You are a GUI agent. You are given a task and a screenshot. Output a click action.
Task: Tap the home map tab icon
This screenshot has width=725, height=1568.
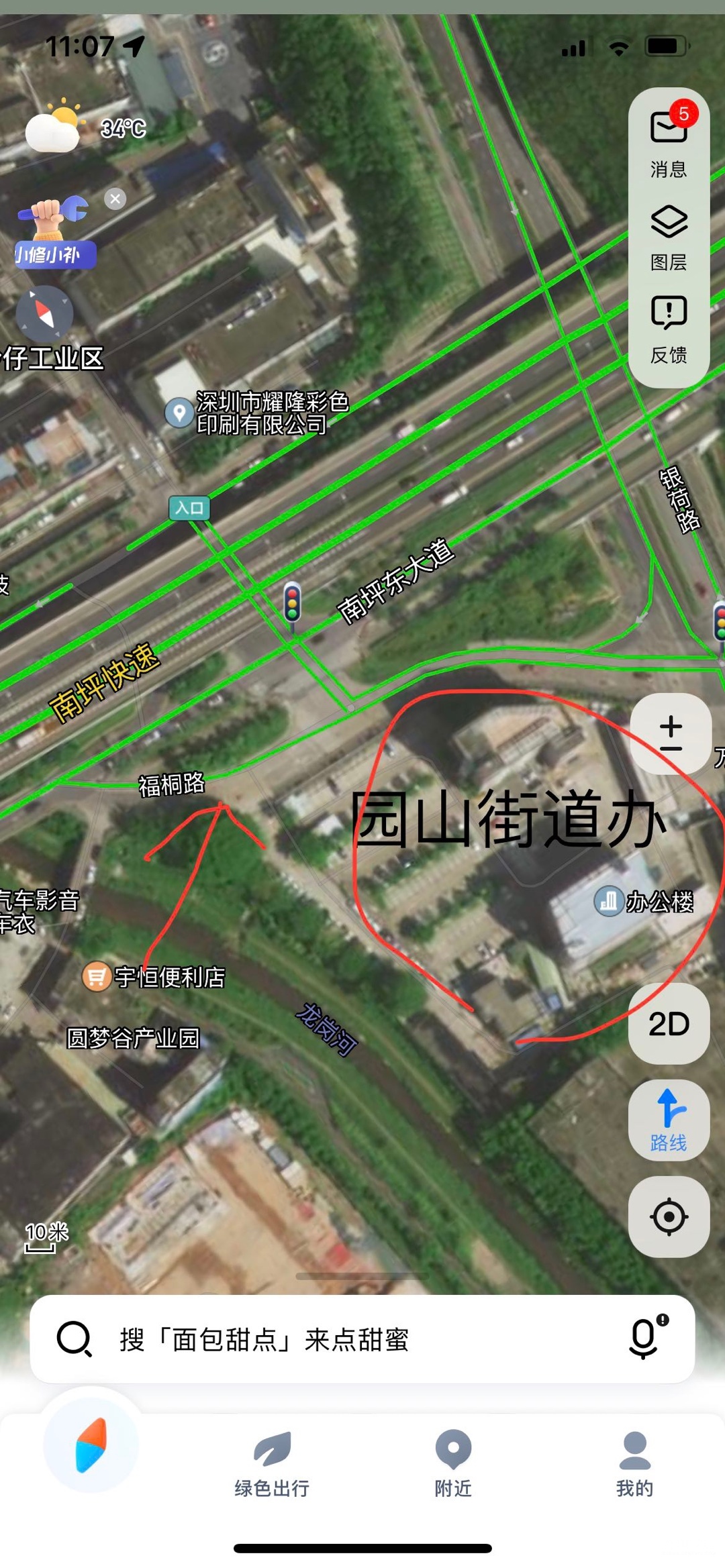click(91, 1445)
